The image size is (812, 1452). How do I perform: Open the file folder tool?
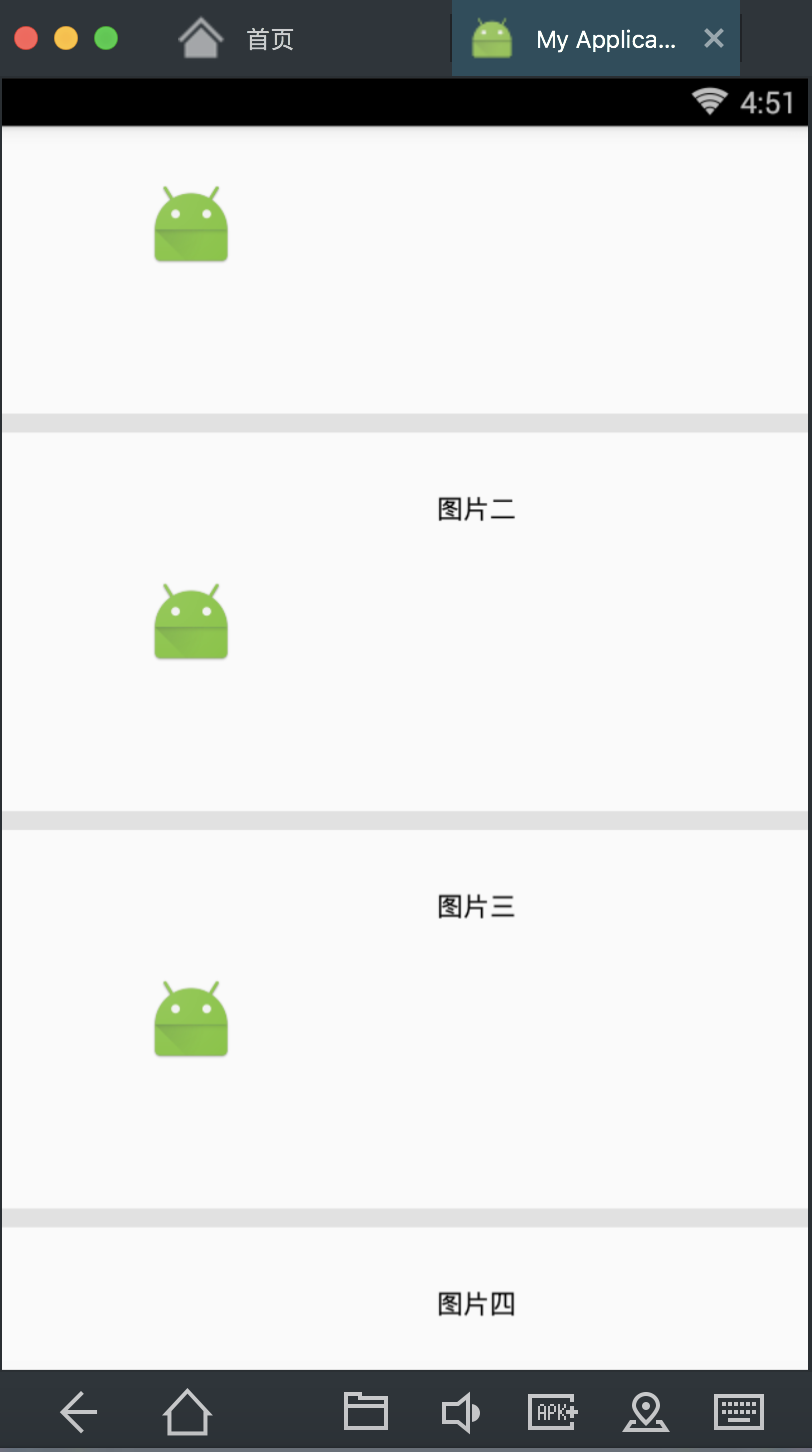[x=366, y=1411]
